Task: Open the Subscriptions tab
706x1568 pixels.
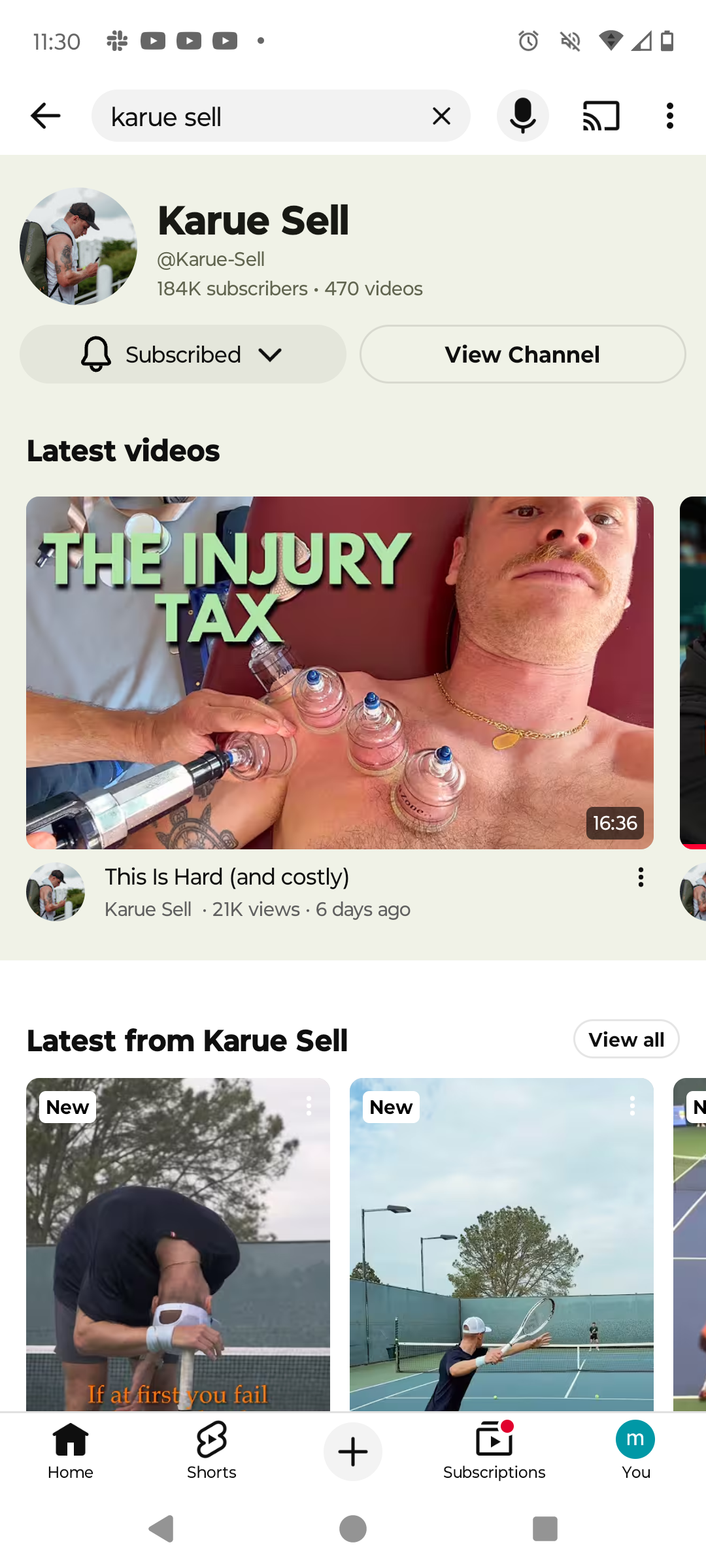Action: [494, 1452]
